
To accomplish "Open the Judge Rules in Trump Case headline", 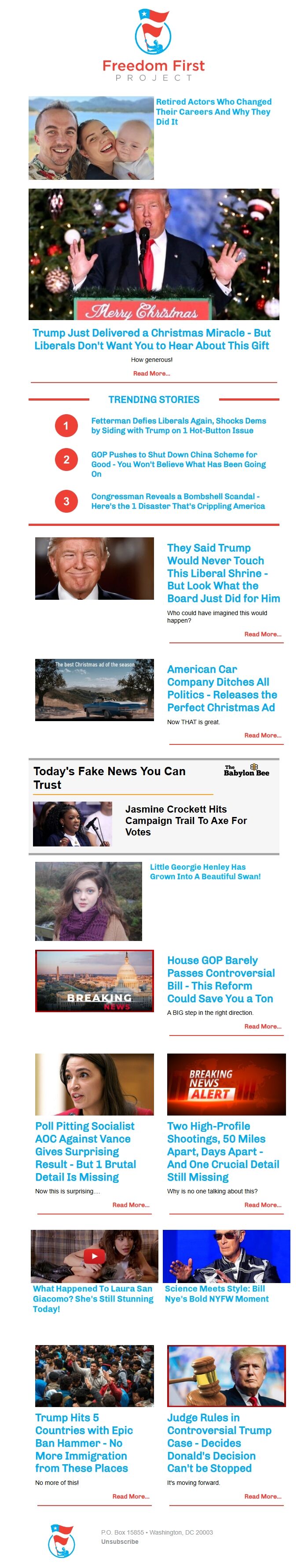I will tap(219, 1443).
